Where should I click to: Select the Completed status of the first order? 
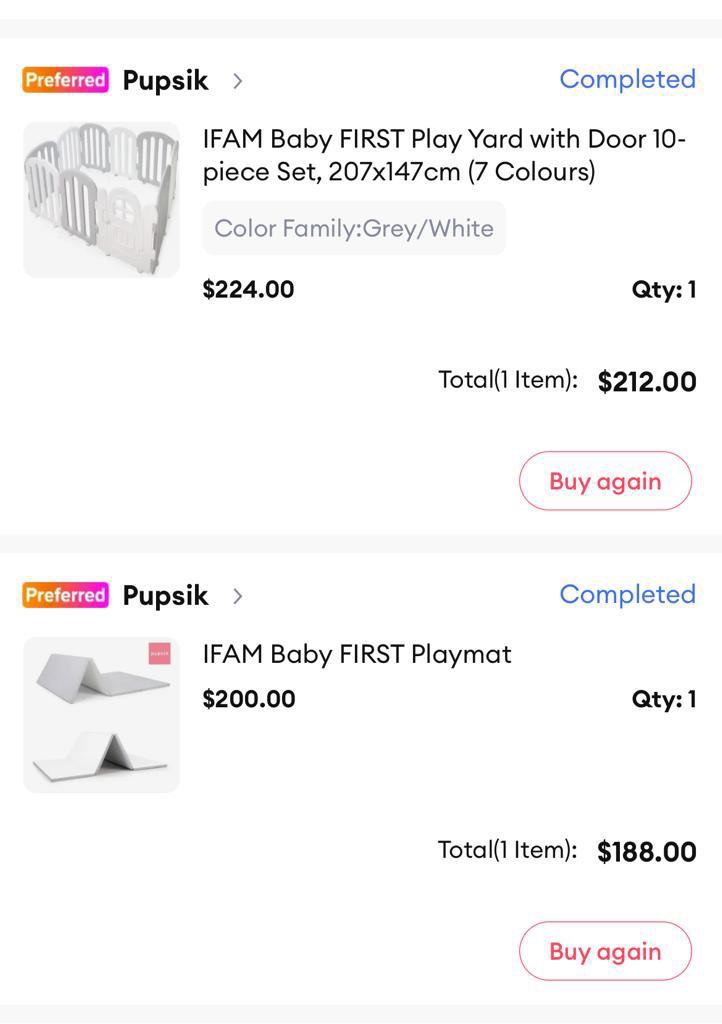[627, 78]
